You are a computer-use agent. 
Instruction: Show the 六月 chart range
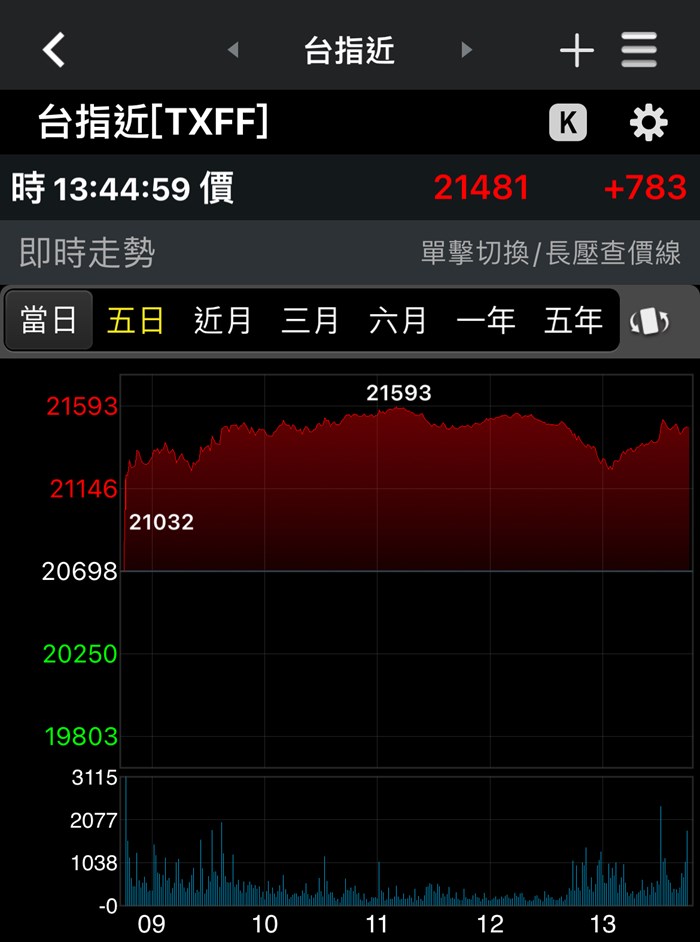tap(398, 320)
